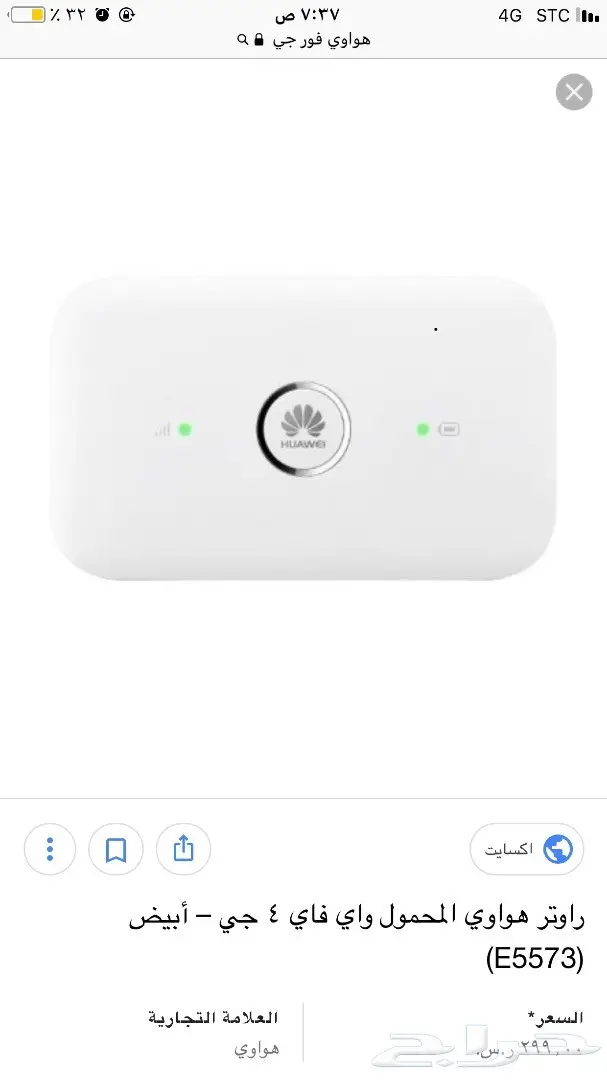Screen dimensions: 607x1080
Task: Bookmark this Huawei router result
Action: click(x=116, y=849)
